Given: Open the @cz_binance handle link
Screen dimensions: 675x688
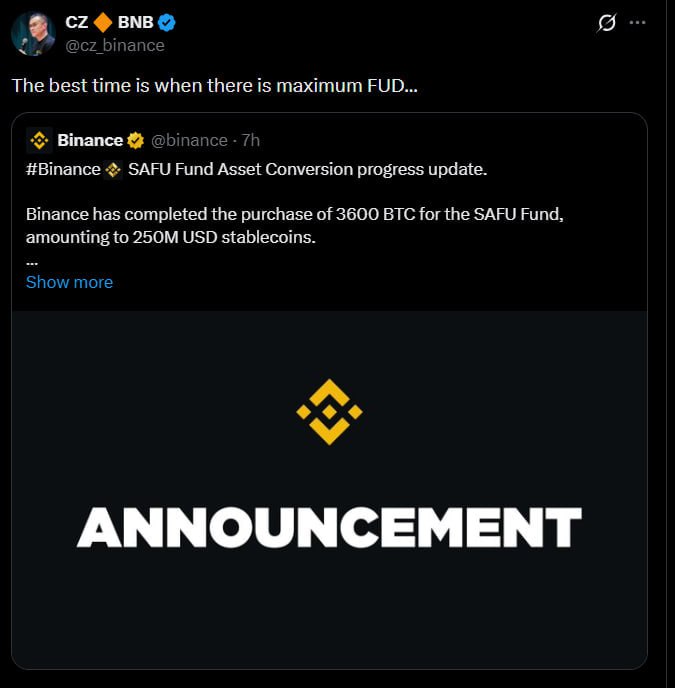Looking at the screenshot, I should click(x=116, y=45).
